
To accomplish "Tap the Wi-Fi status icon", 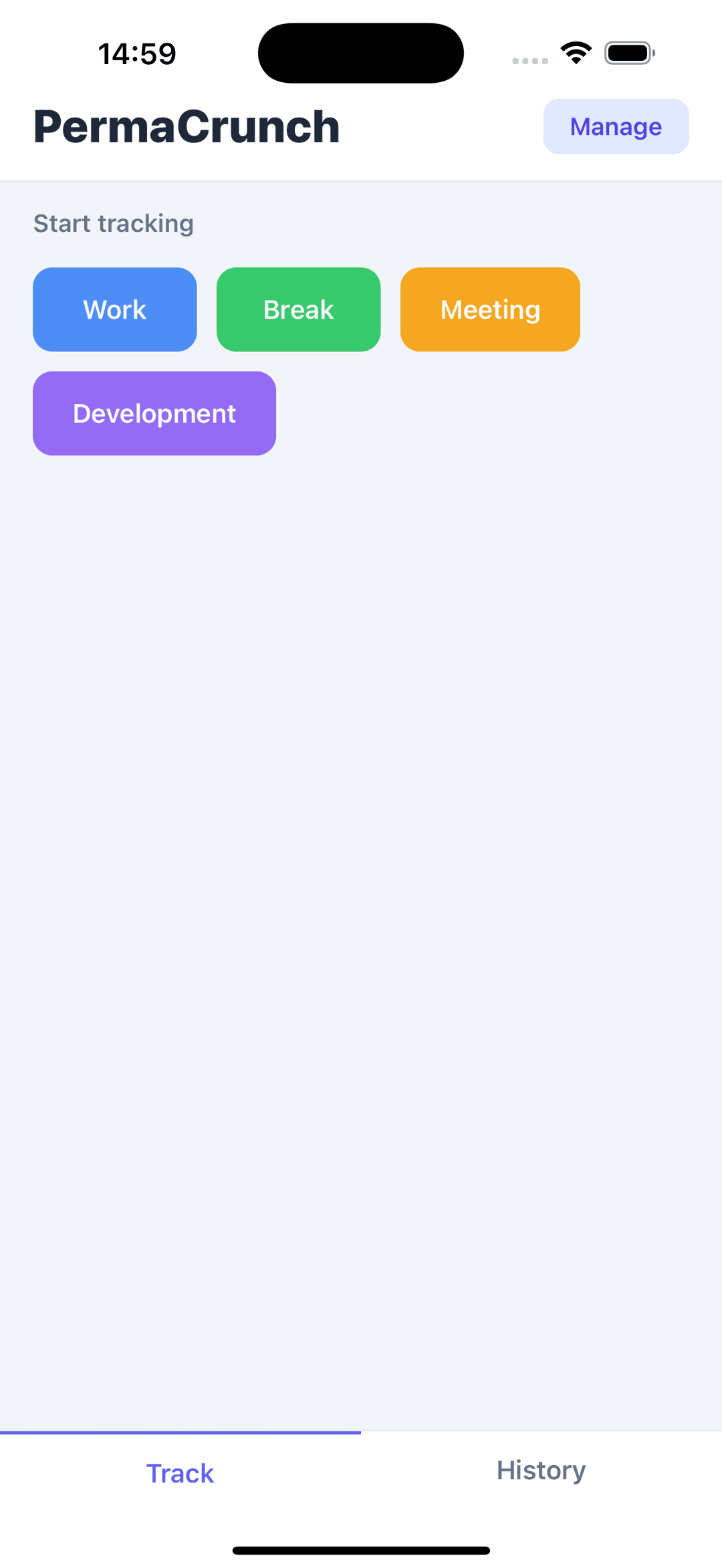I will click(574, 52).
